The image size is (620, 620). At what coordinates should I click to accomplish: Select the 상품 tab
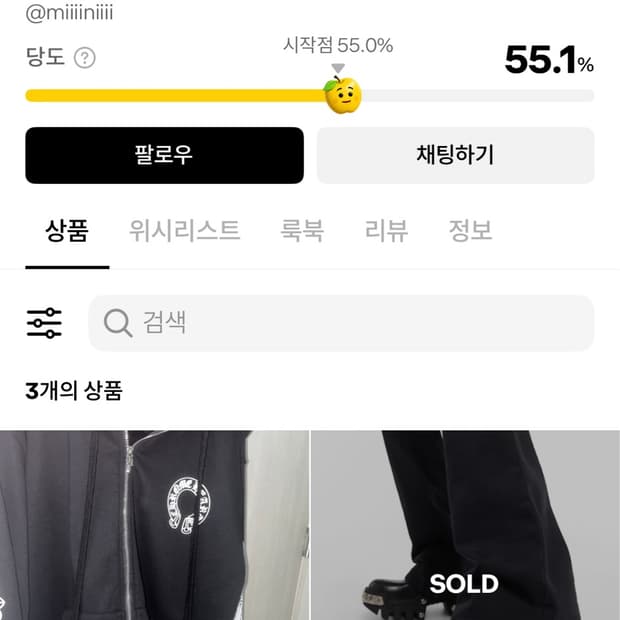pyautogui.click(x=67, y=231)
